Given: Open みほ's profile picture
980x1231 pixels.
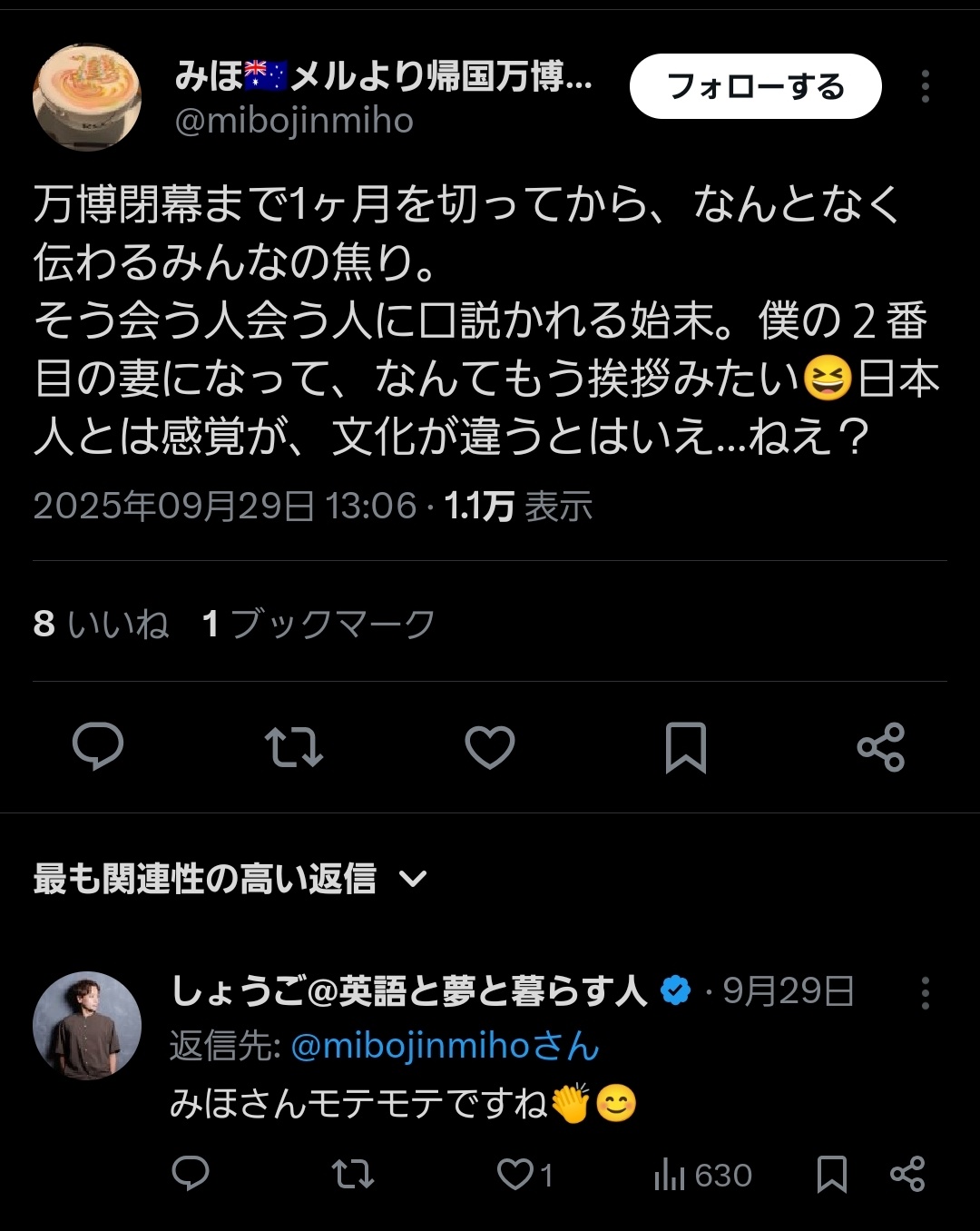Looking at the screenshot, I should click(87, 97).
